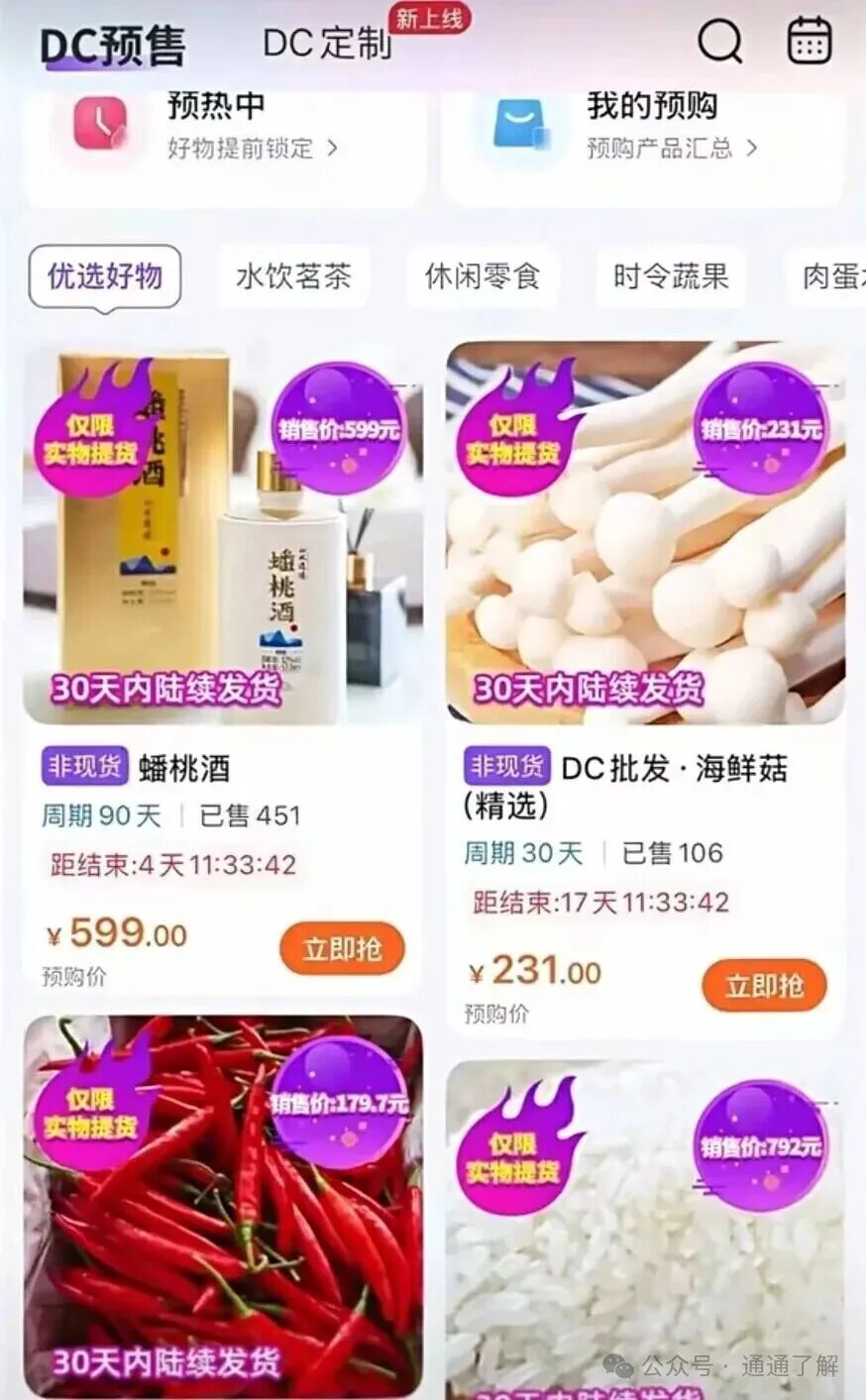Tap the flame badge on the 海鲜菇 card
This screenshot has height=1400, width=866.
coord(516,439)
